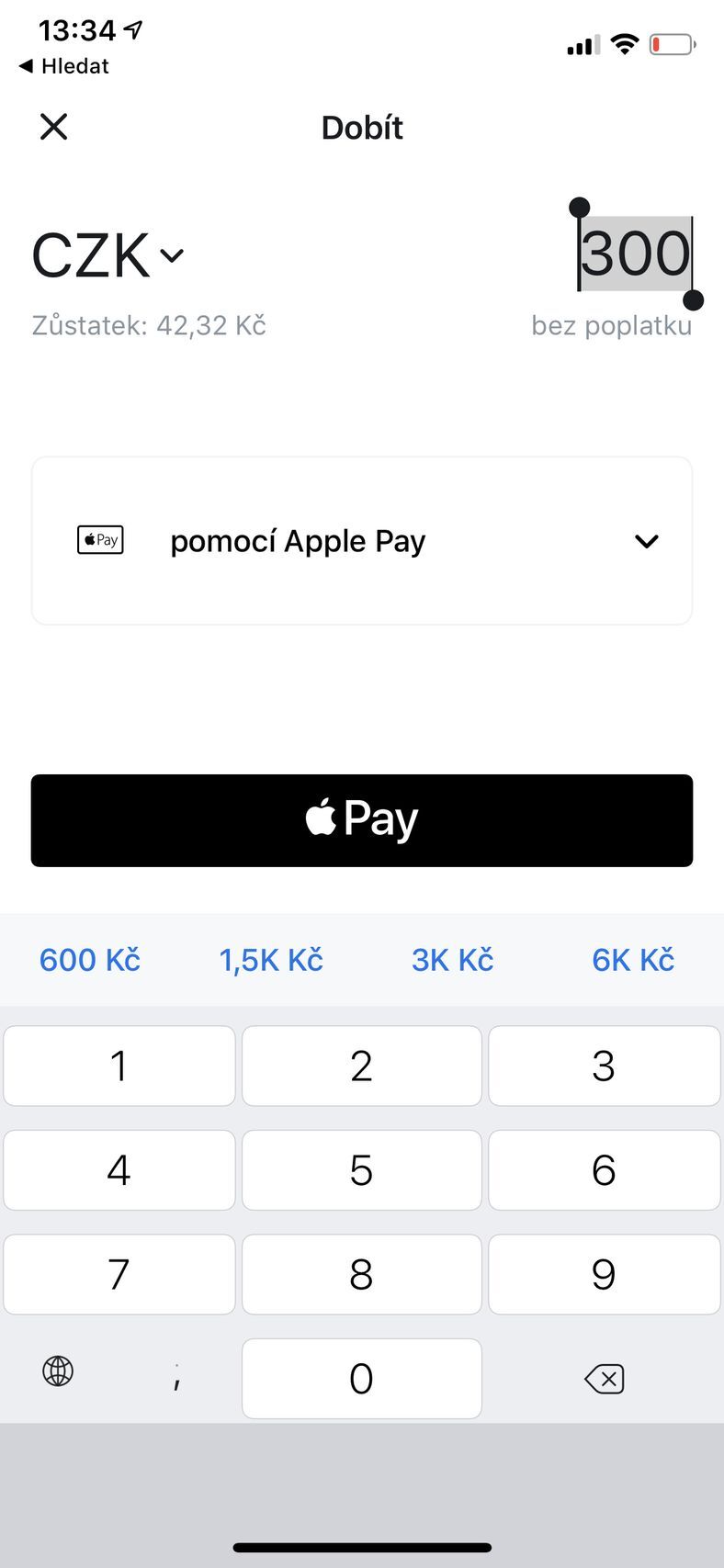Screen dimensions: 724x1568
Task: Tap the black Apple Pay payment button
Action: pos(362,818)
